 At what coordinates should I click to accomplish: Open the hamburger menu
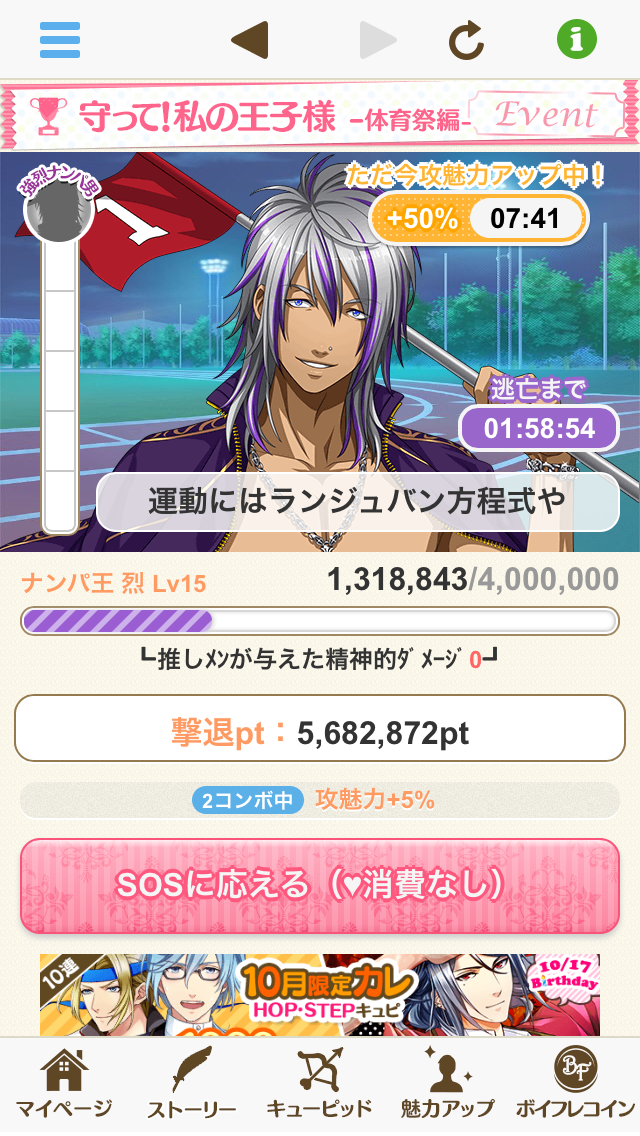(x=60, y=40)
